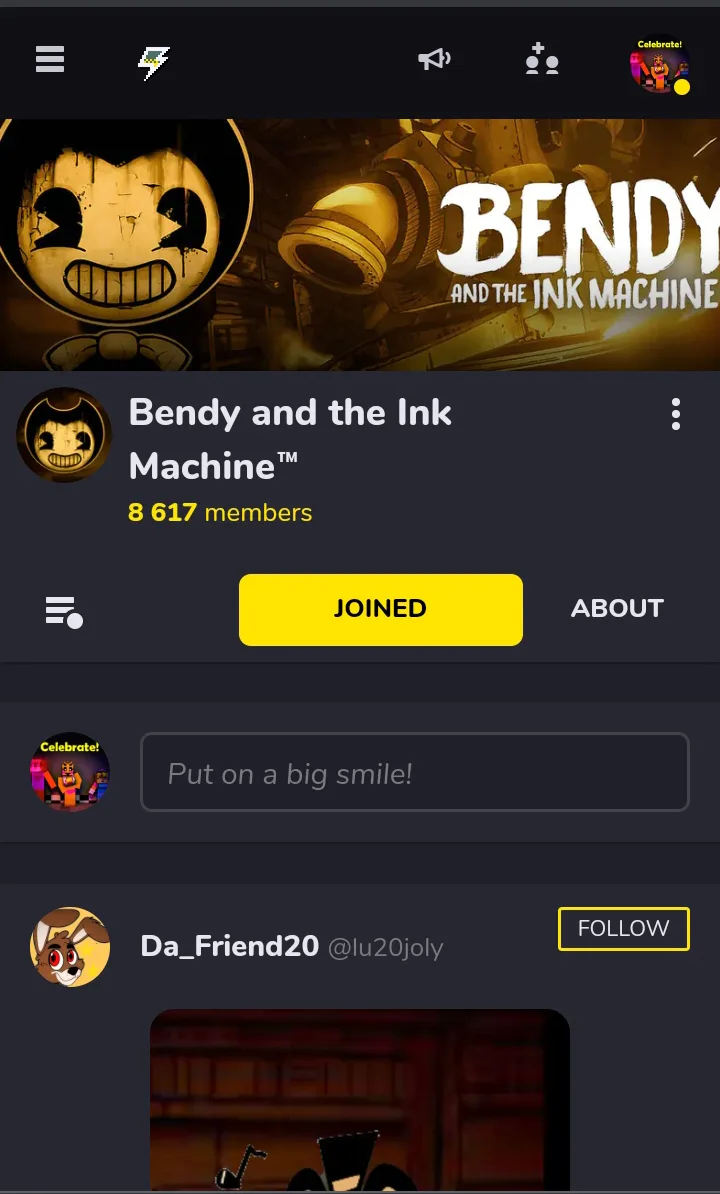Open the Bendy community avatar
This screenshot has height=1194, width=720.
click(x=64, y=435)
